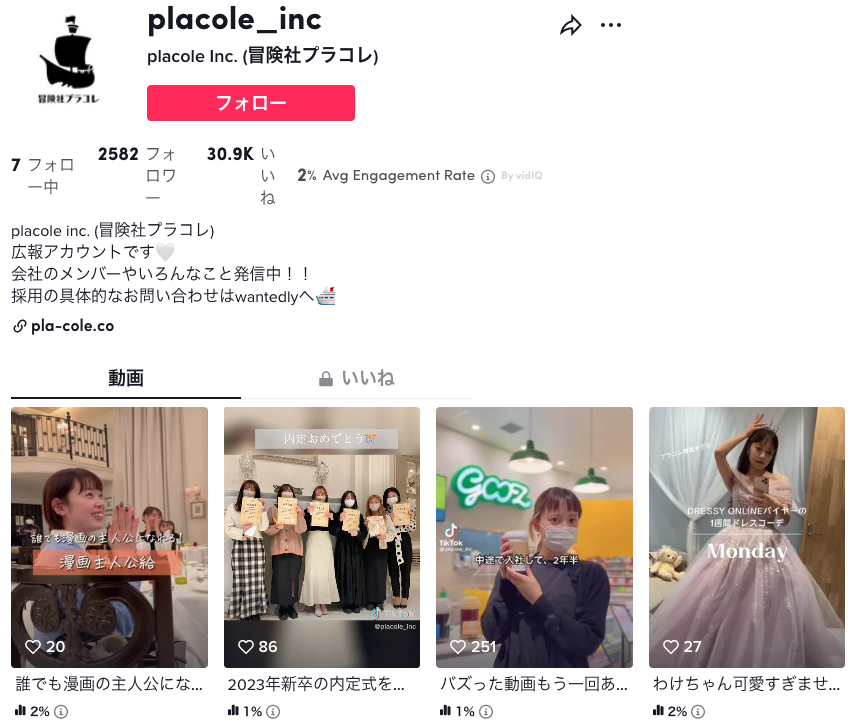Share the placole_inc profile
Viewport: 853px width, 721px height.
(x=571, y=27)
